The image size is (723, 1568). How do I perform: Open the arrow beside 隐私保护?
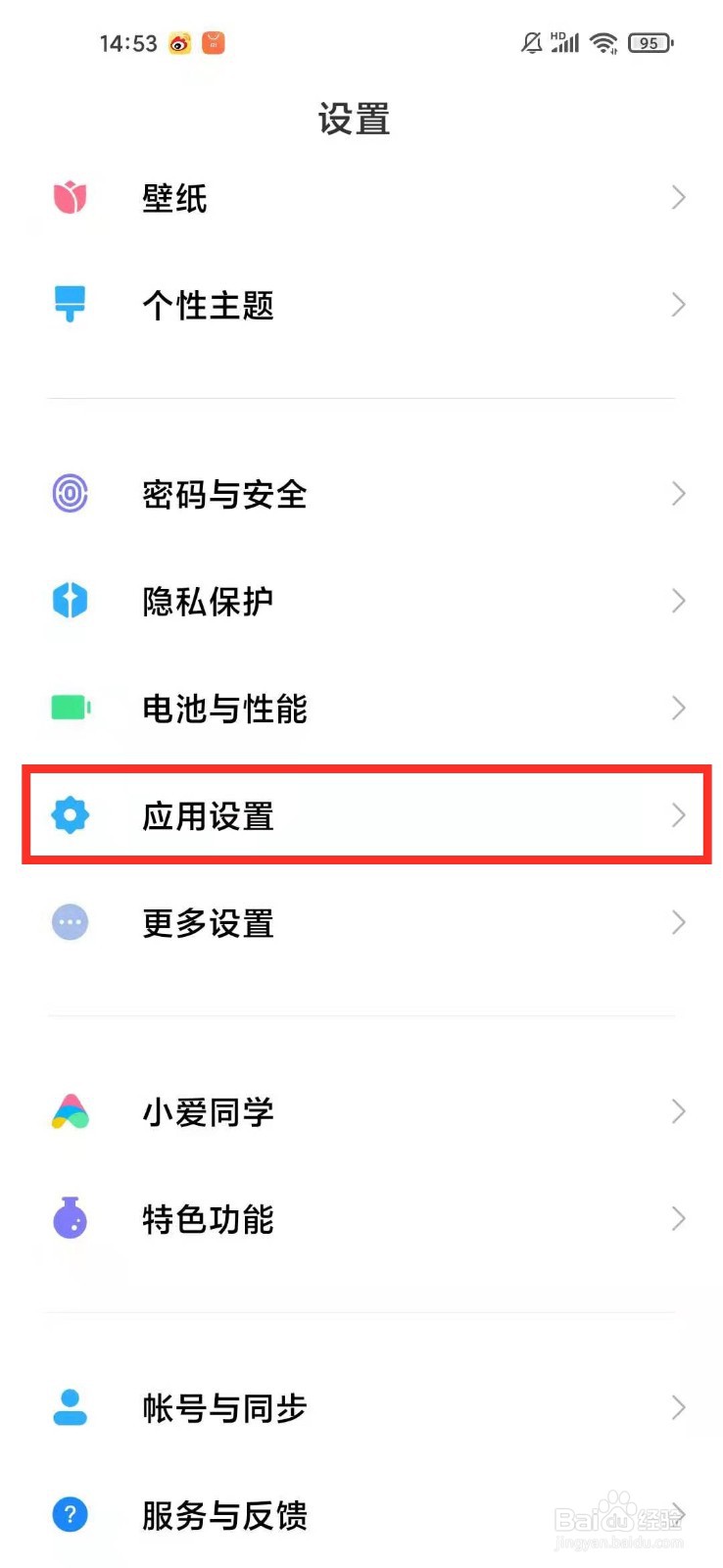(x=678, y=602)
